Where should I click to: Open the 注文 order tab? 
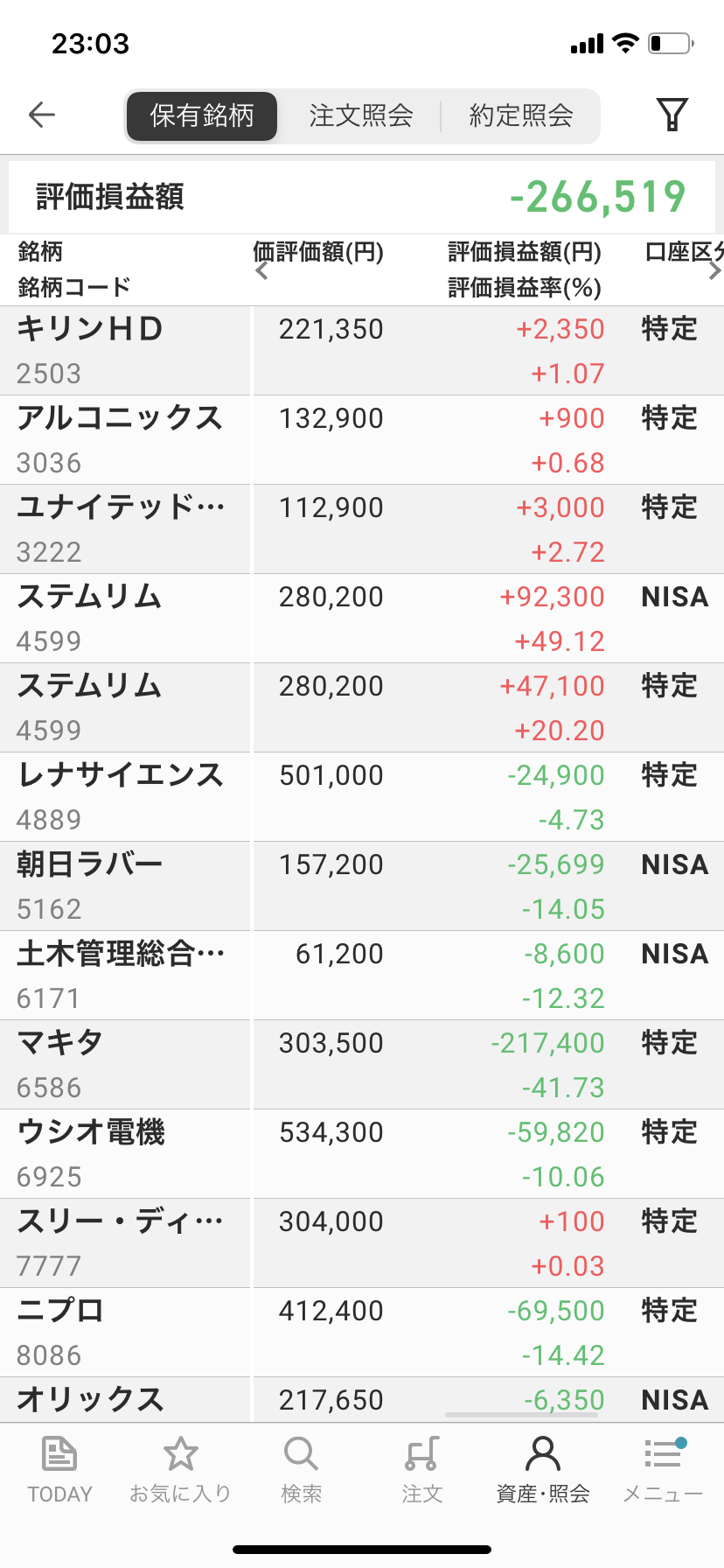pos(422,1470)
